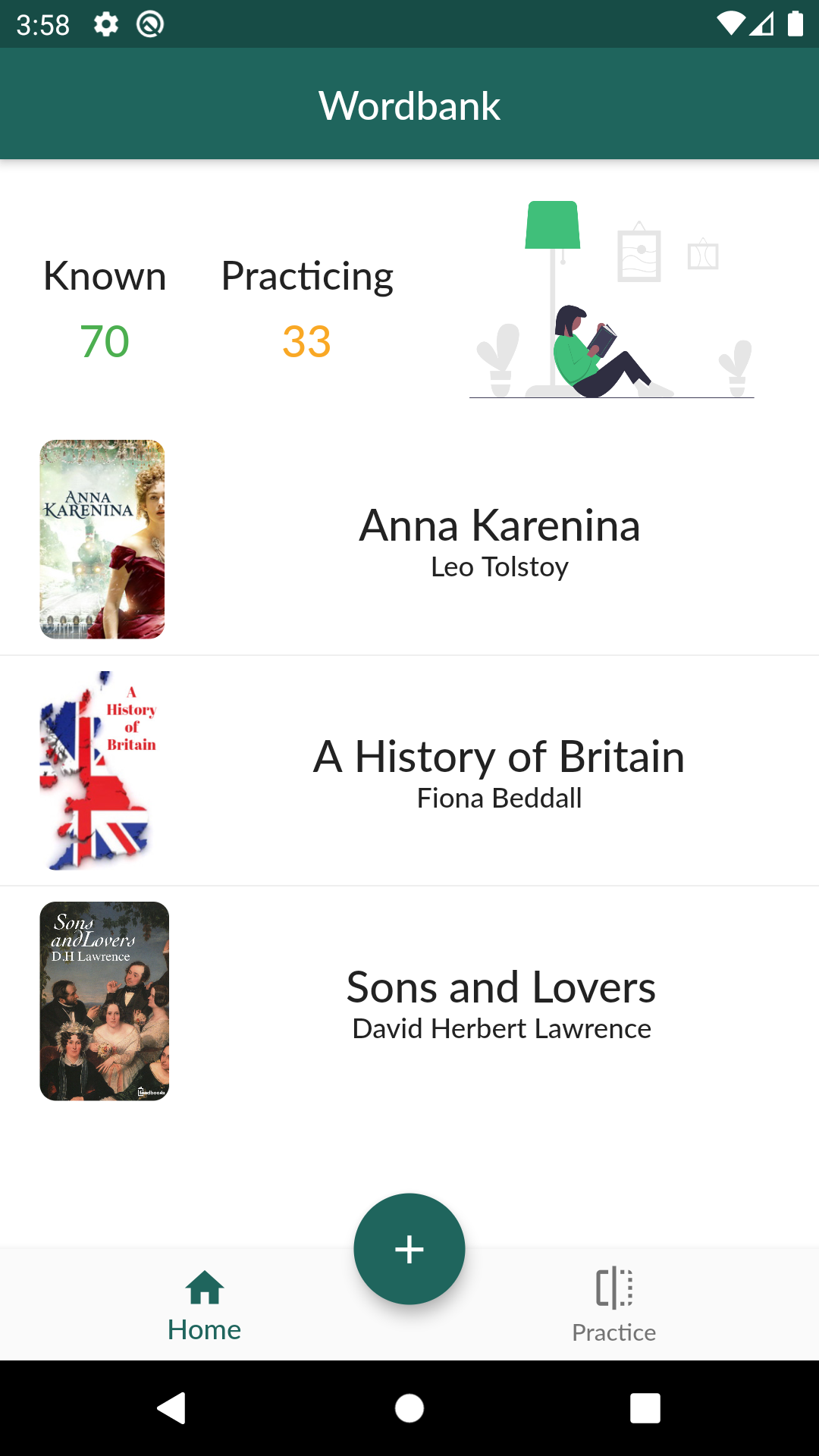Open recent apps from navigation bar
This screenshot has width=819, height=1456.
pyautogui.click(x=645, y=1408)
